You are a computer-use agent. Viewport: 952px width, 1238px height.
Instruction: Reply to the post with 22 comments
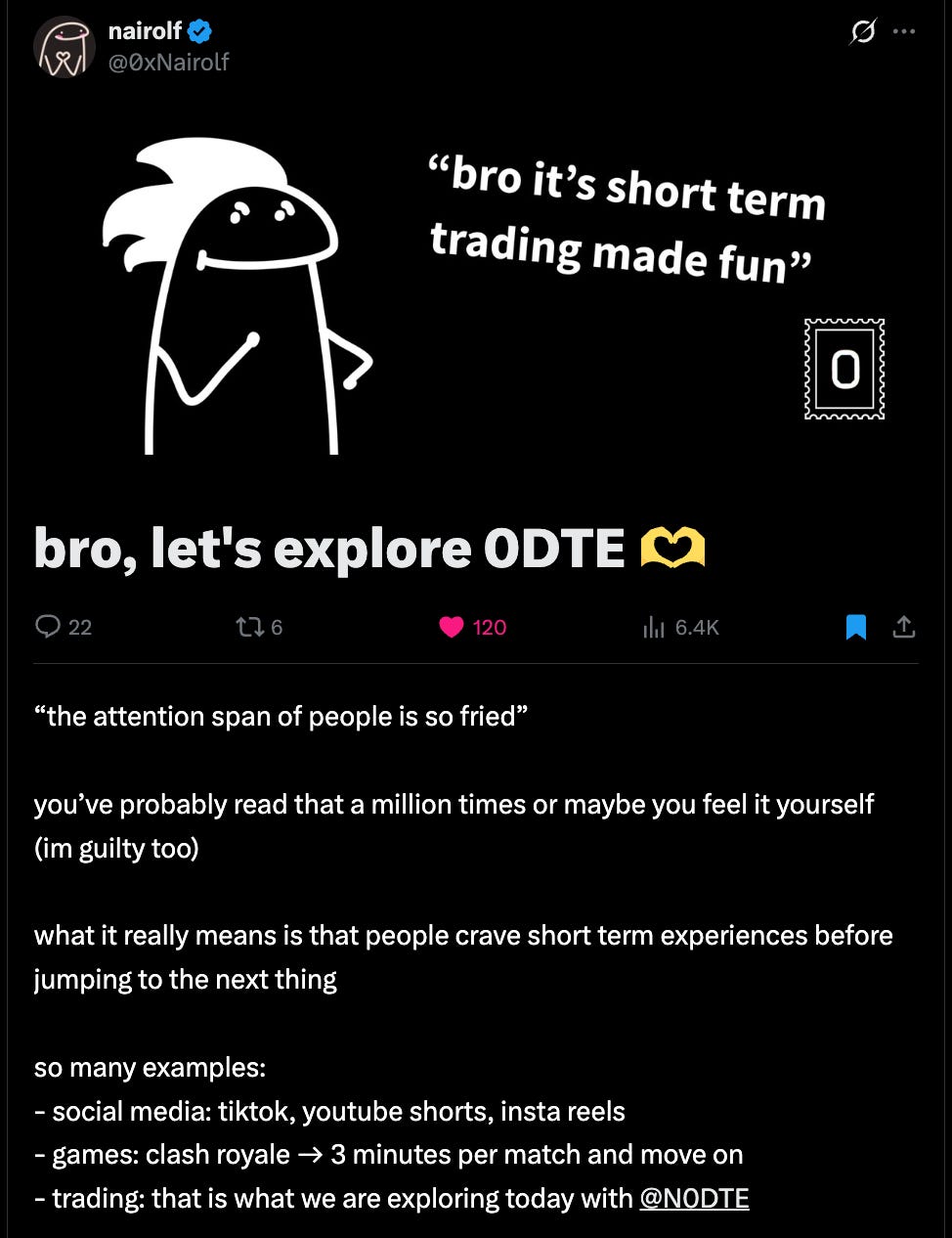[x=64, y=627]
